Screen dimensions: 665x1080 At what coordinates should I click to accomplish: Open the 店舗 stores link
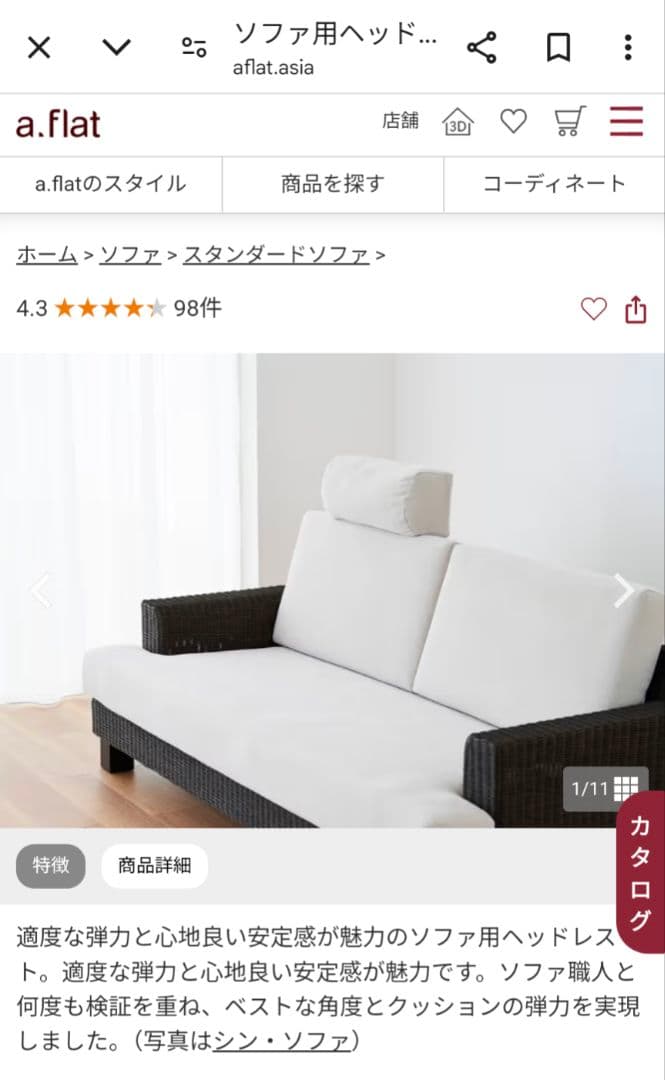(x=400, y=122)
